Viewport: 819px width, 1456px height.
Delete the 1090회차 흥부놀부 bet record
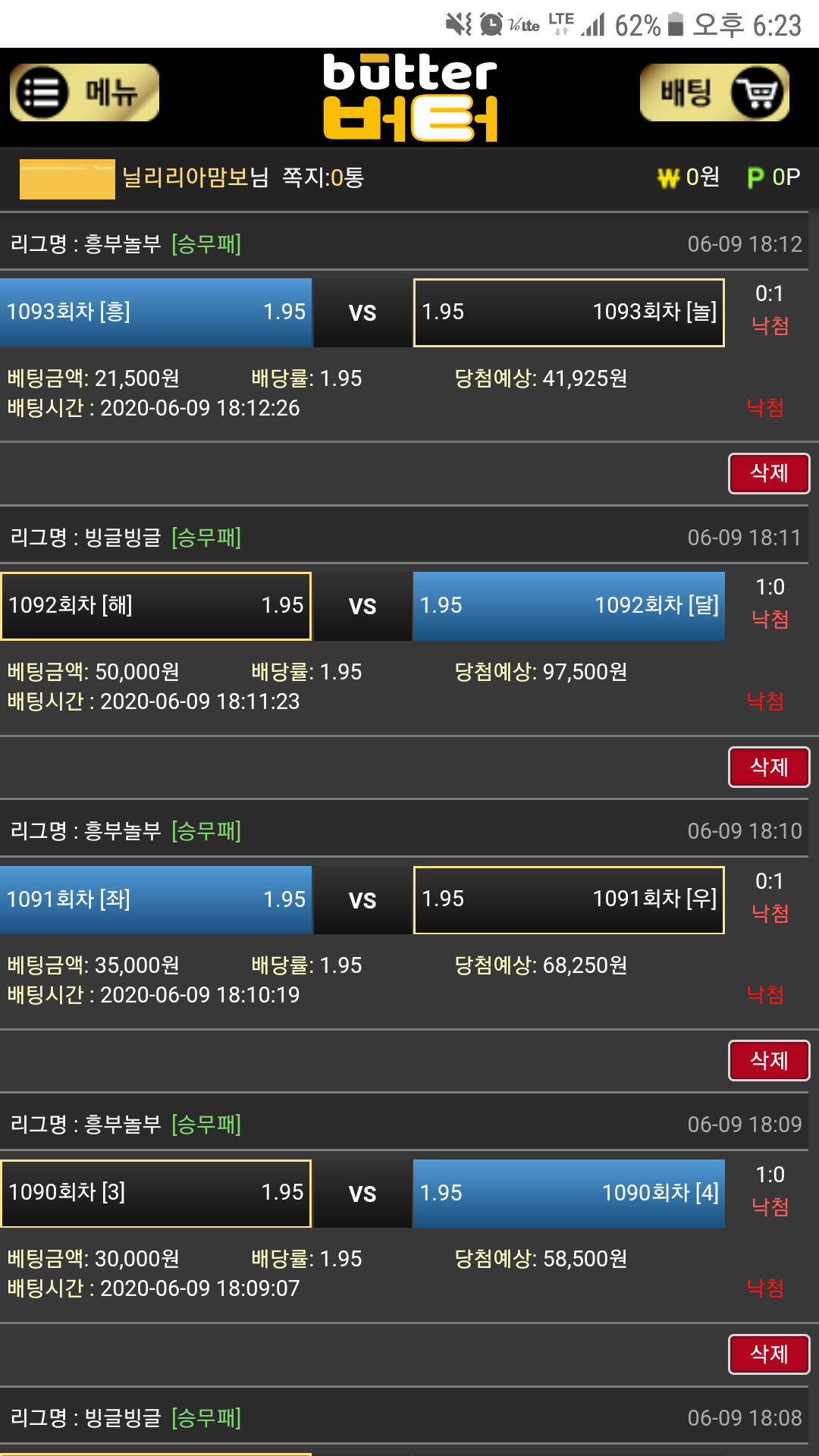768,1354
